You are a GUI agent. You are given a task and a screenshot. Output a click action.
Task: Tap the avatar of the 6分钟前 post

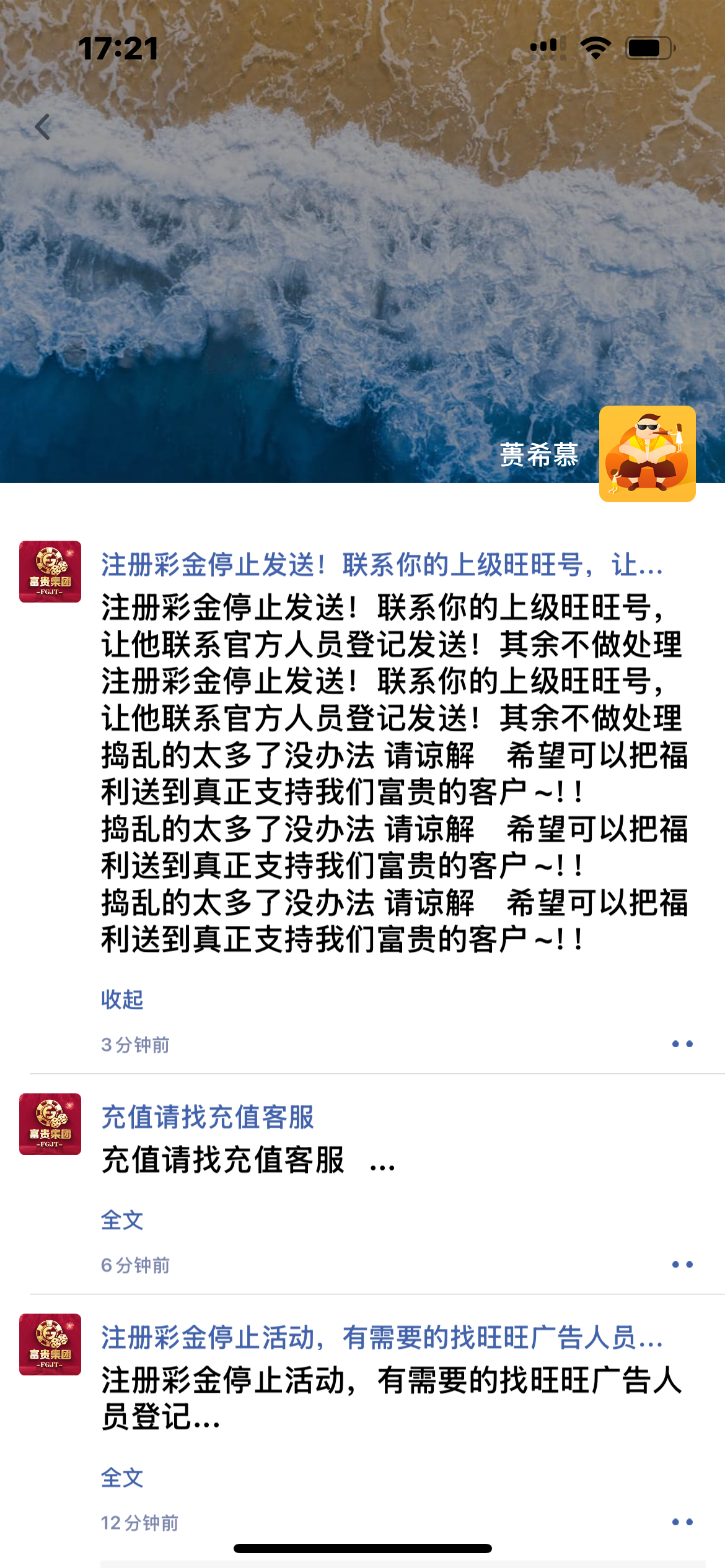50,1124
